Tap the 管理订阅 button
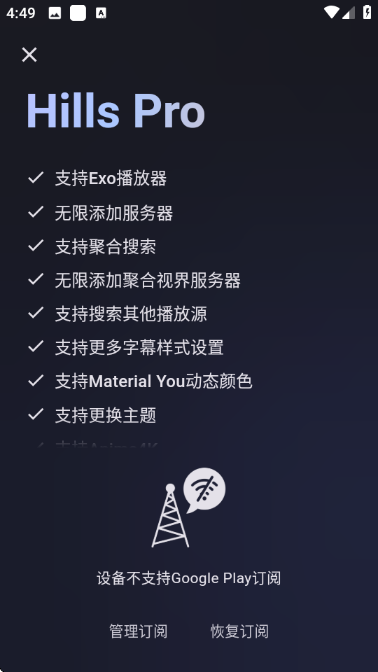Screen dimensions: 378x672 pos(138,631)
